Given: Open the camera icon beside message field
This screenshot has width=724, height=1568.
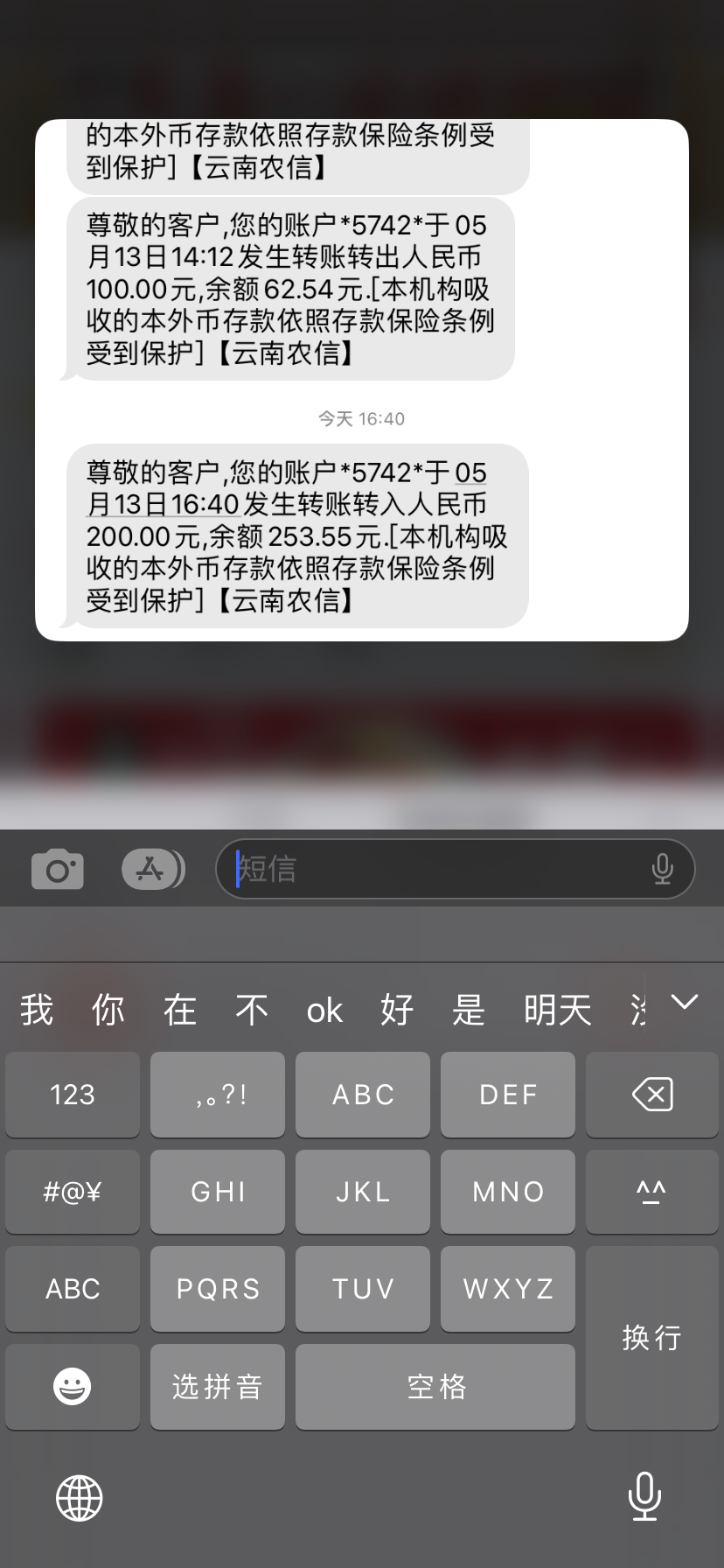Looking at the screenshot, I should tap(58, 870).
